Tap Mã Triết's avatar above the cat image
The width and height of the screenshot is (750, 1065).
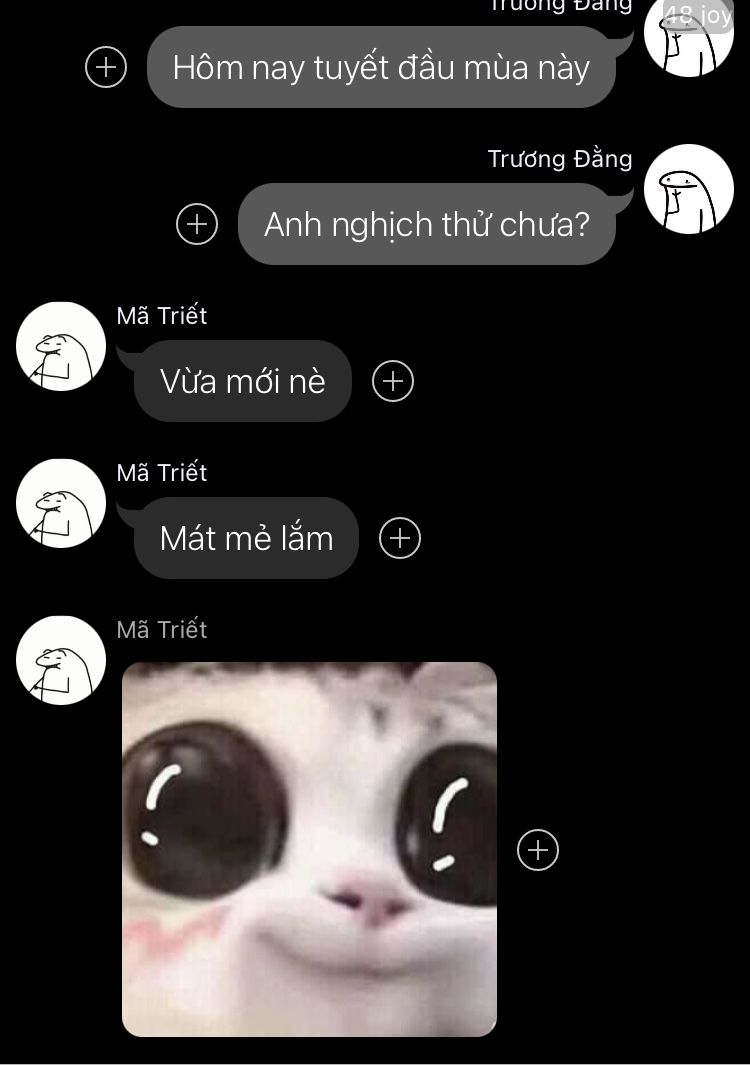click(x=61, y=660)
